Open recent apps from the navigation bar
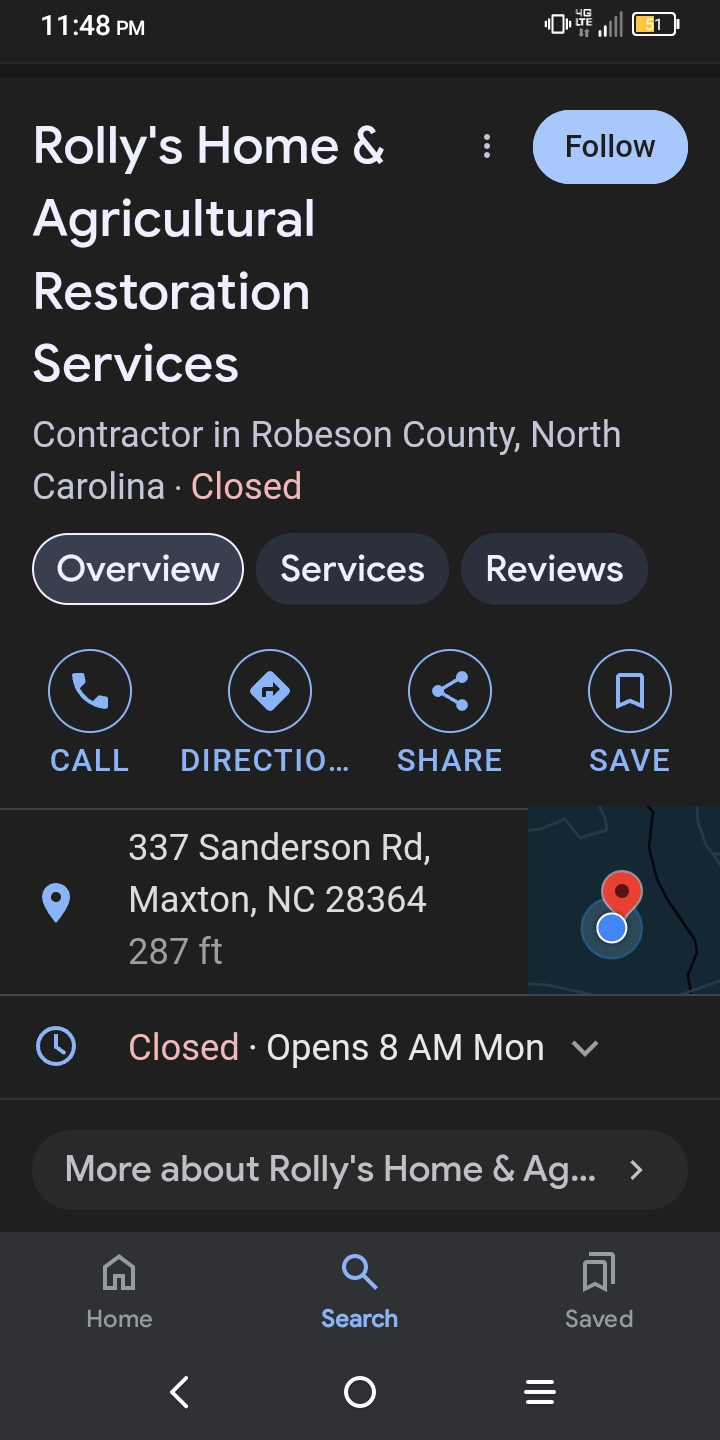720x1440 pixels. 540,1392
